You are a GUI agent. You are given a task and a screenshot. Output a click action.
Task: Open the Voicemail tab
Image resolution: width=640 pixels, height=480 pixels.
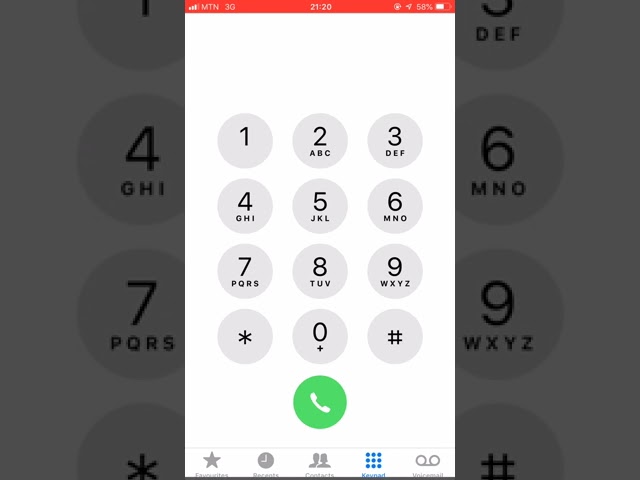click(x=428, y=463)
